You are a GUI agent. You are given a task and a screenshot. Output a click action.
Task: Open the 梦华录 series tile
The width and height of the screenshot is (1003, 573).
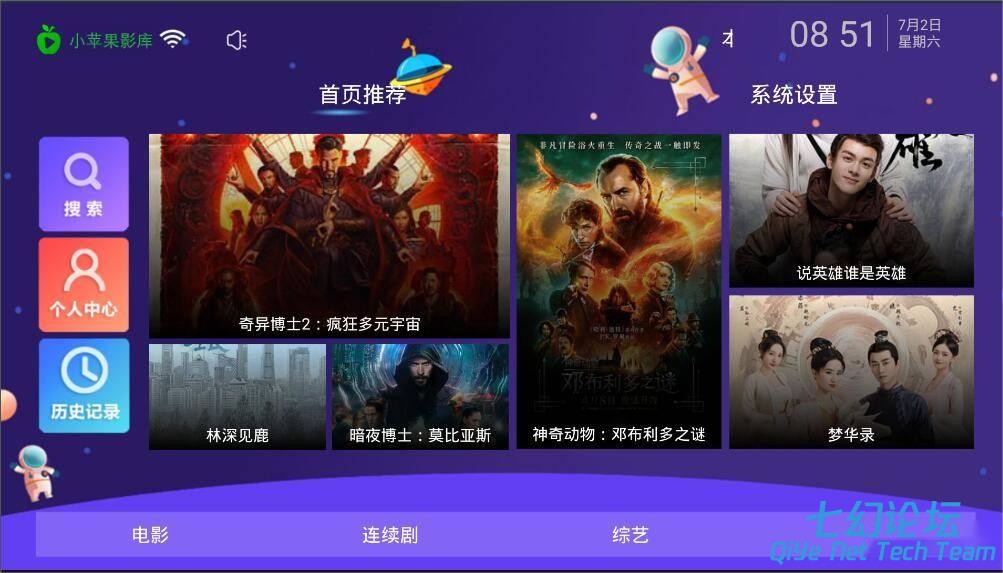coord(851,371)
